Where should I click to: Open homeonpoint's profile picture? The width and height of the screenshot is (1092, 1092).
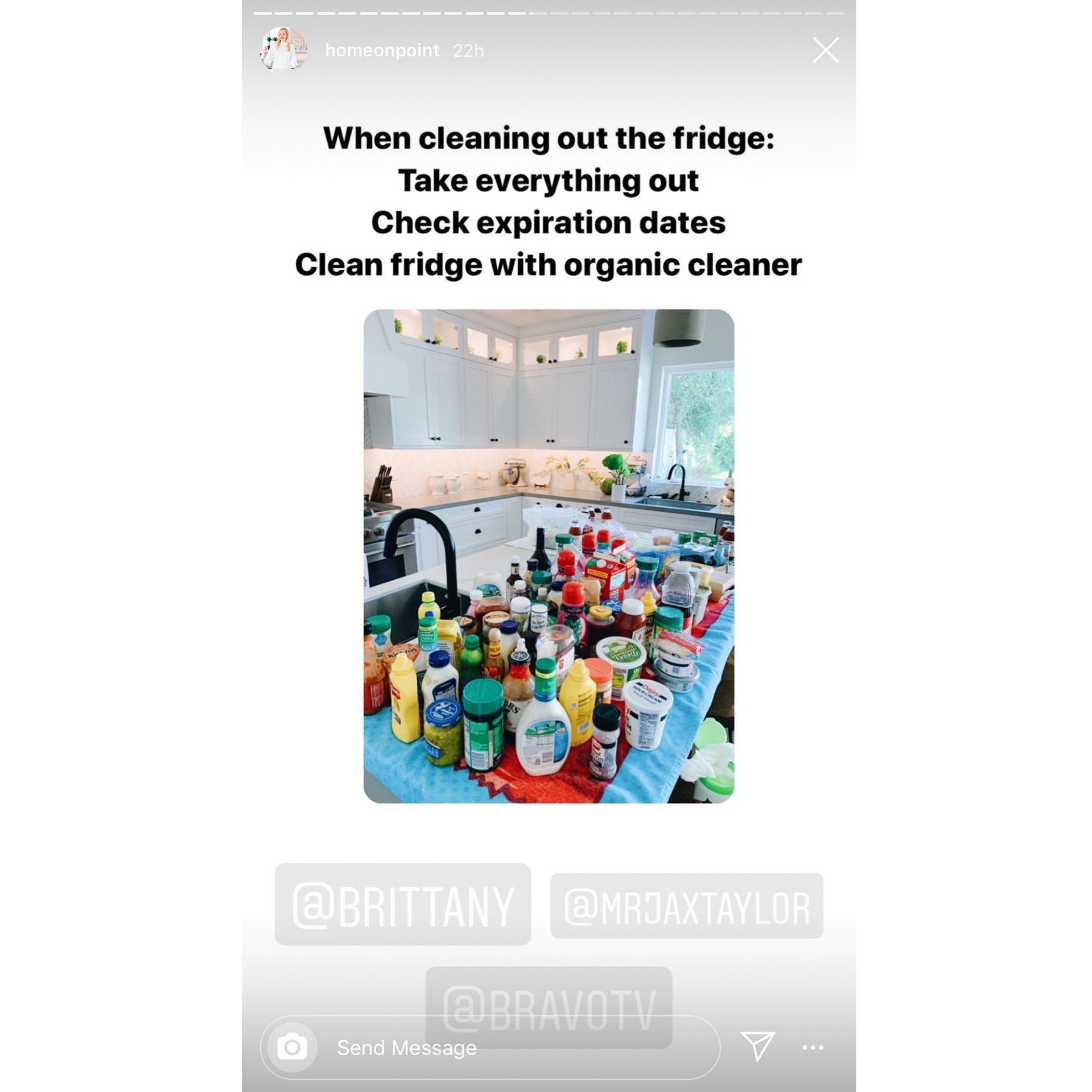(x=283, y=50)
